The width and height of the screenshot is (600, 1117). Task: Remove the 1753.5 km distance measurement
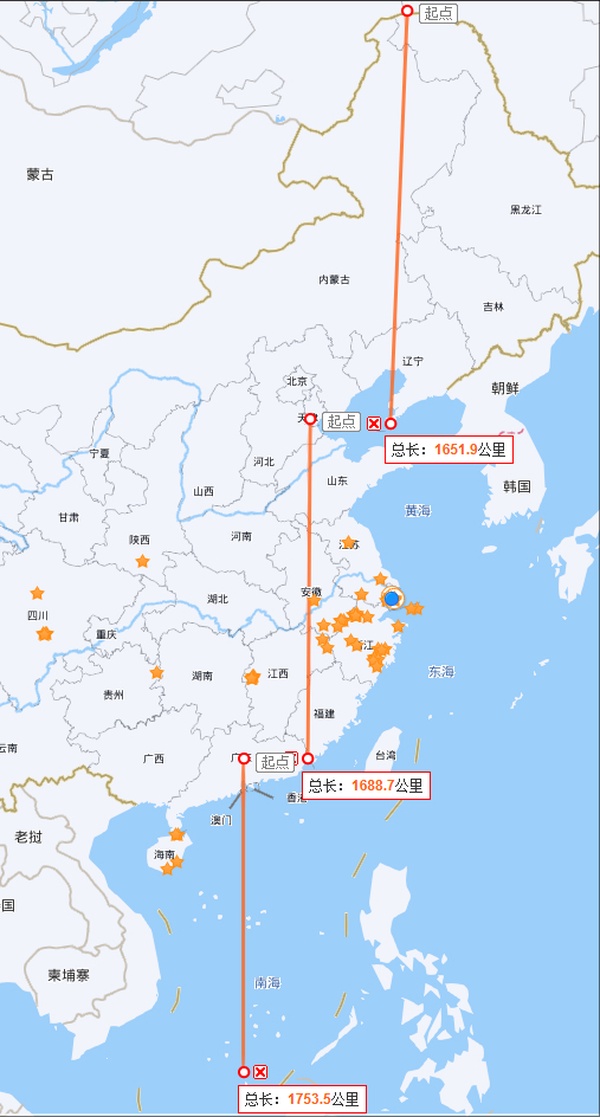[x=260, y=1071]
